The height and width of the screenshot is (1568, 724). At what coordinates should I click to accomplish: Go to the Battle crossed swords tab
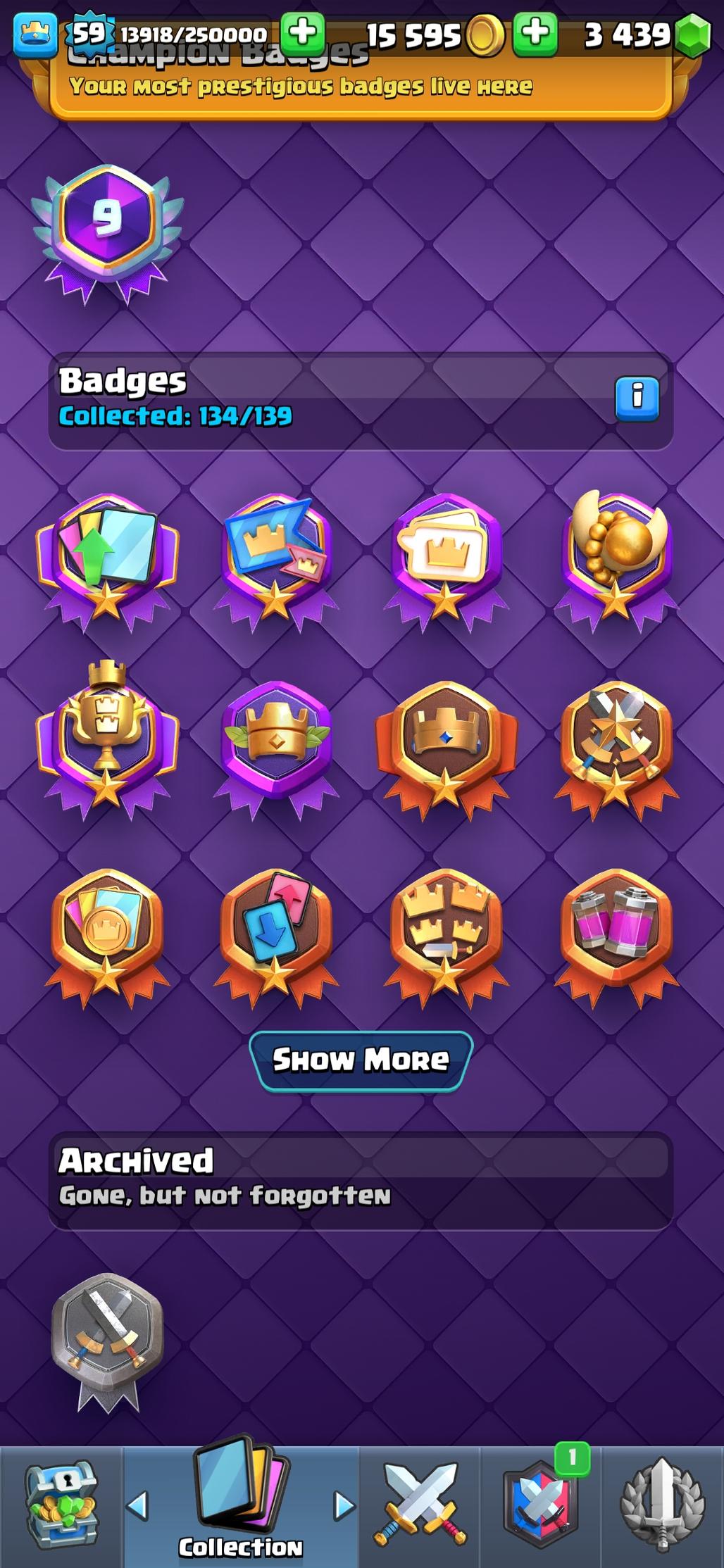pos(420,1505)
